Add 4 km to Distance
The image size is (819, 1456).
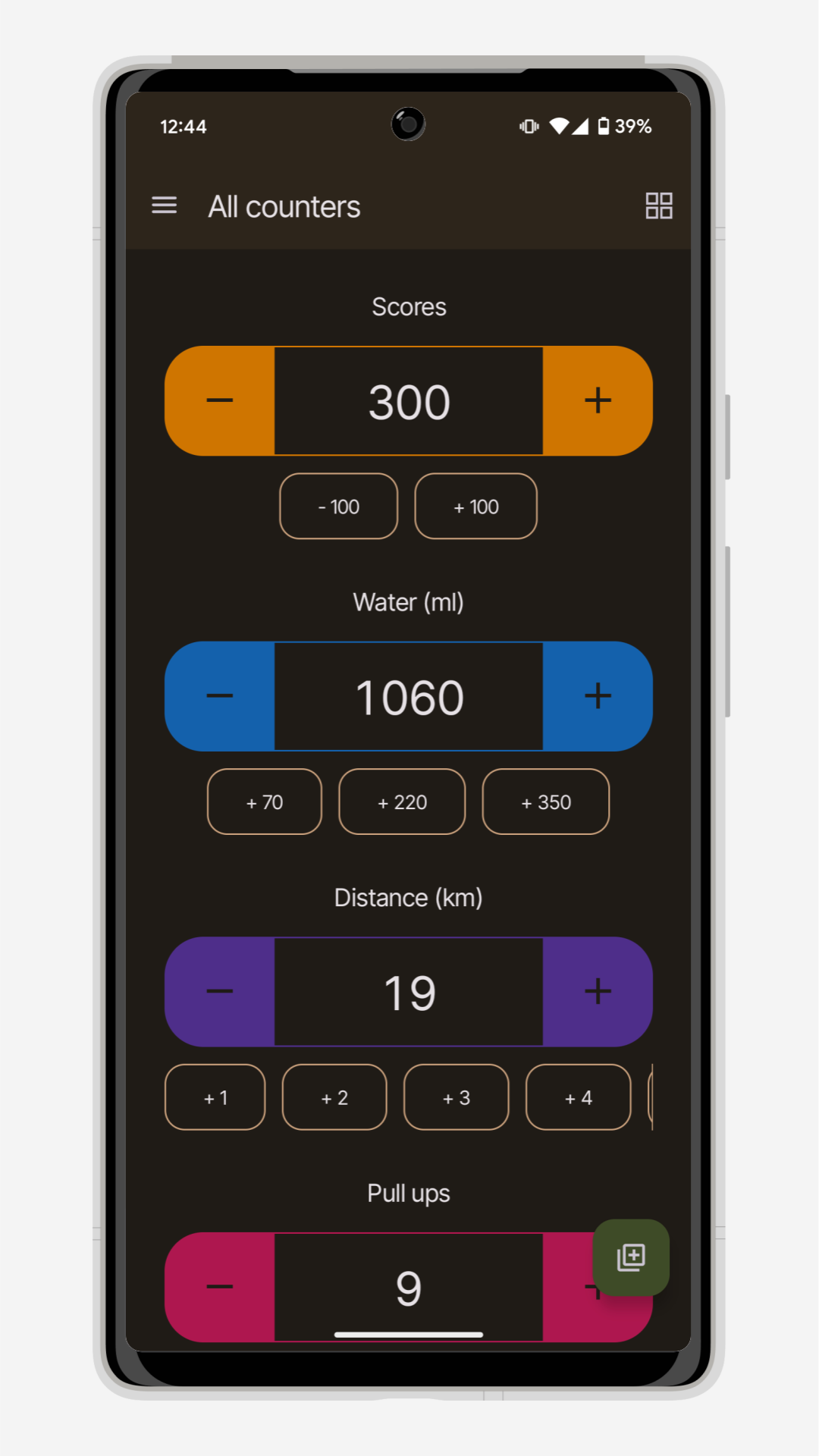(579, 1097)
